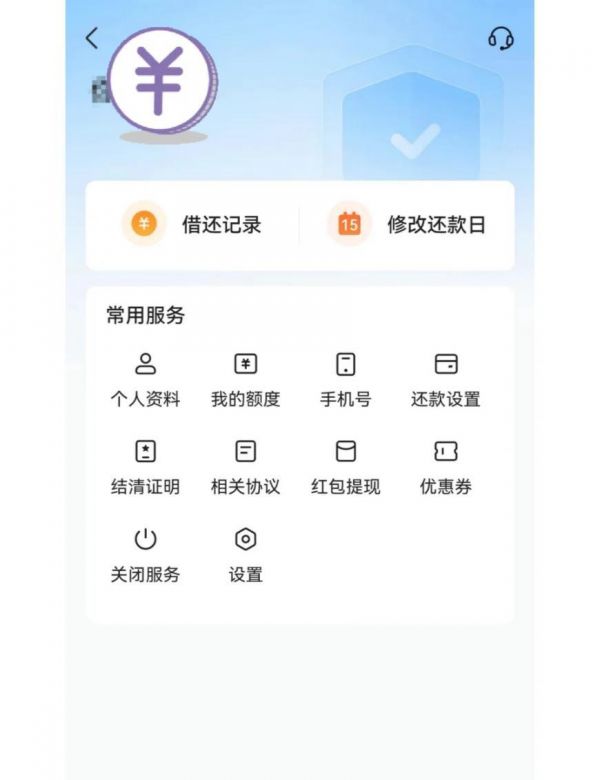Image resolution: width=600 pixels, height=780 pixels.
Task: Go back using the top-left arrow
Action: [92, 38]
